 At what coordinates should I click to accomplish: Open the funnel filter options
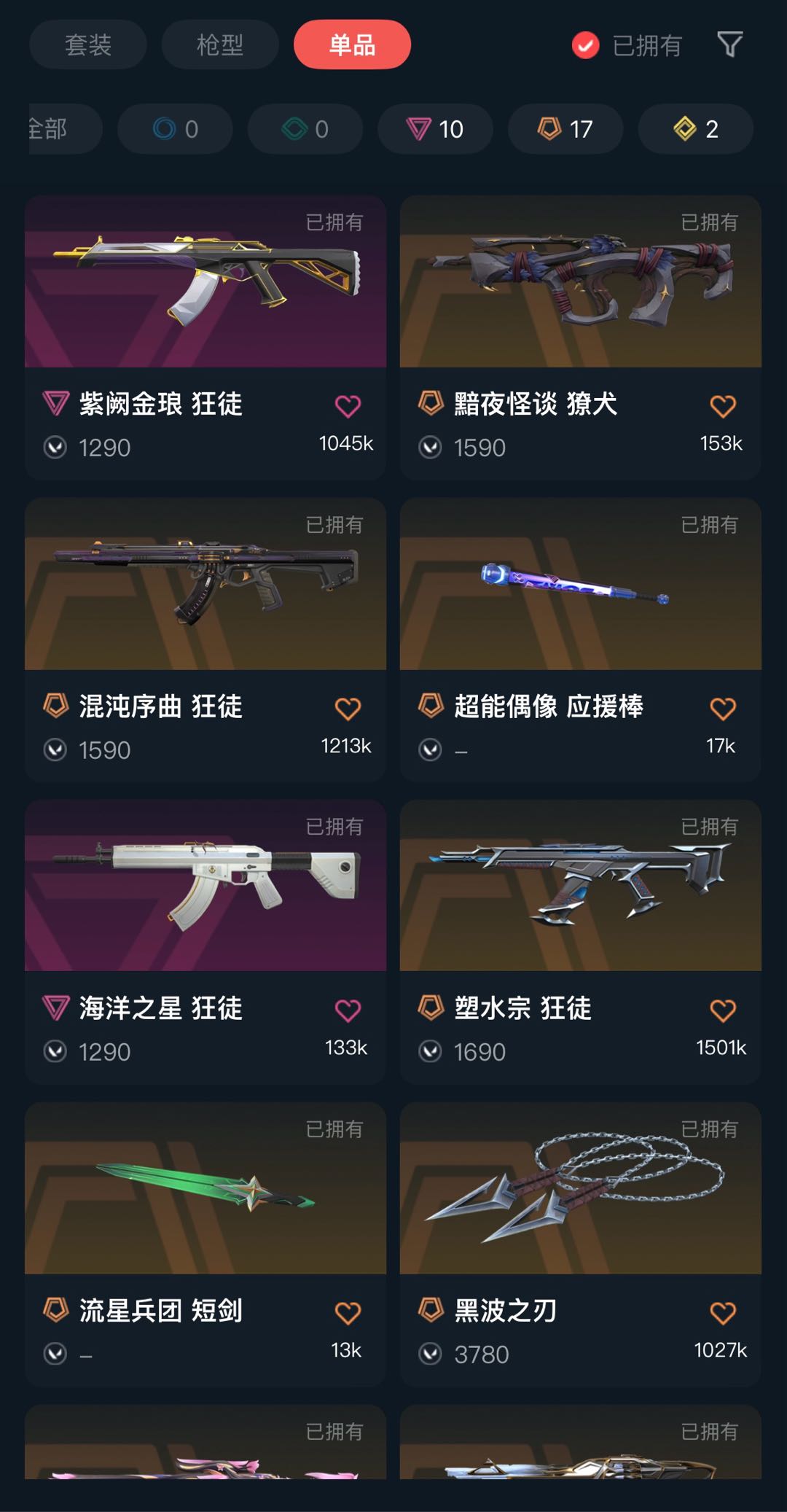point(729,45)
